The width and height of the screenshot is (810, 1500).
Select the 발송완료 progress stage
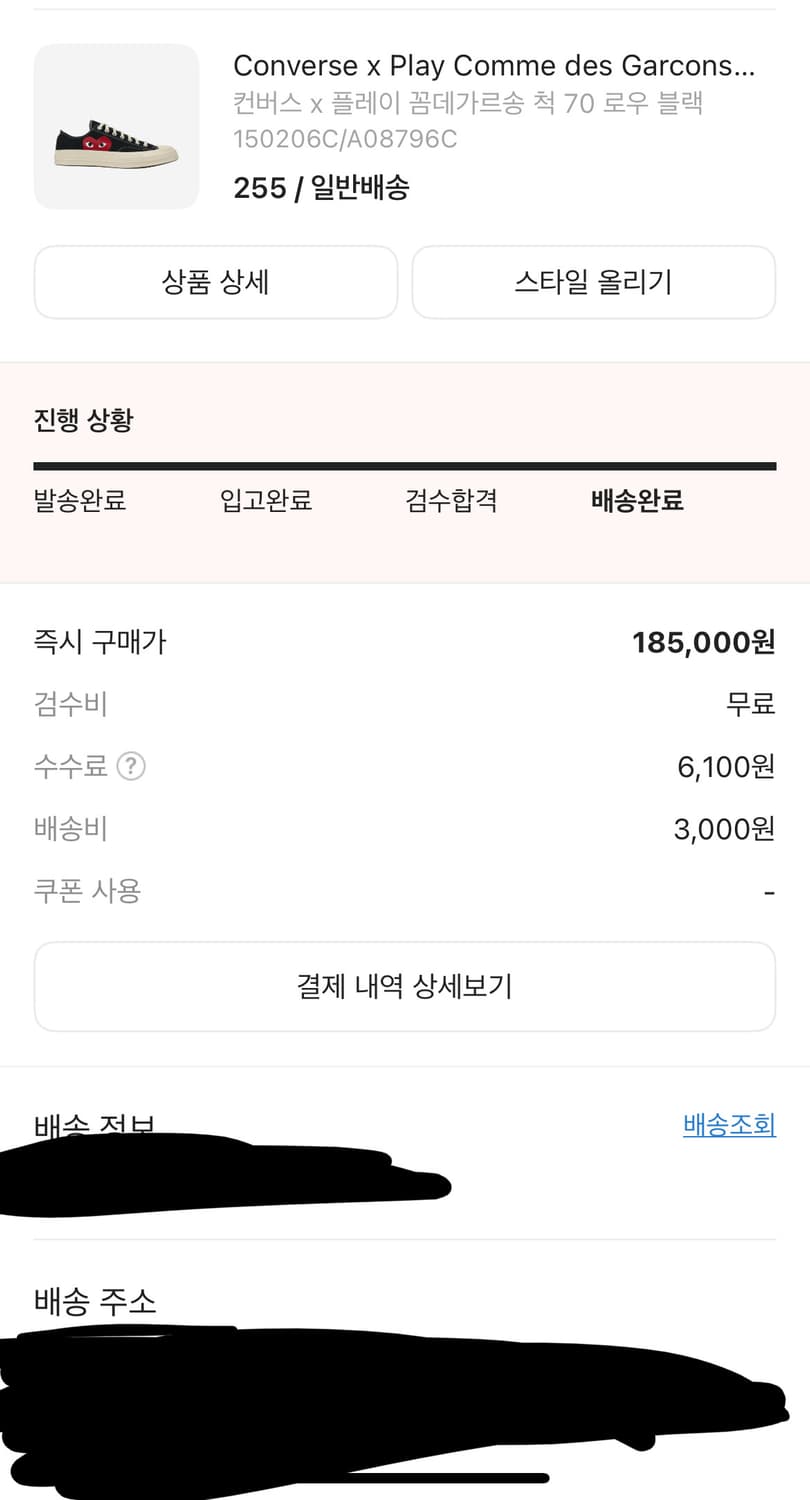79,501
